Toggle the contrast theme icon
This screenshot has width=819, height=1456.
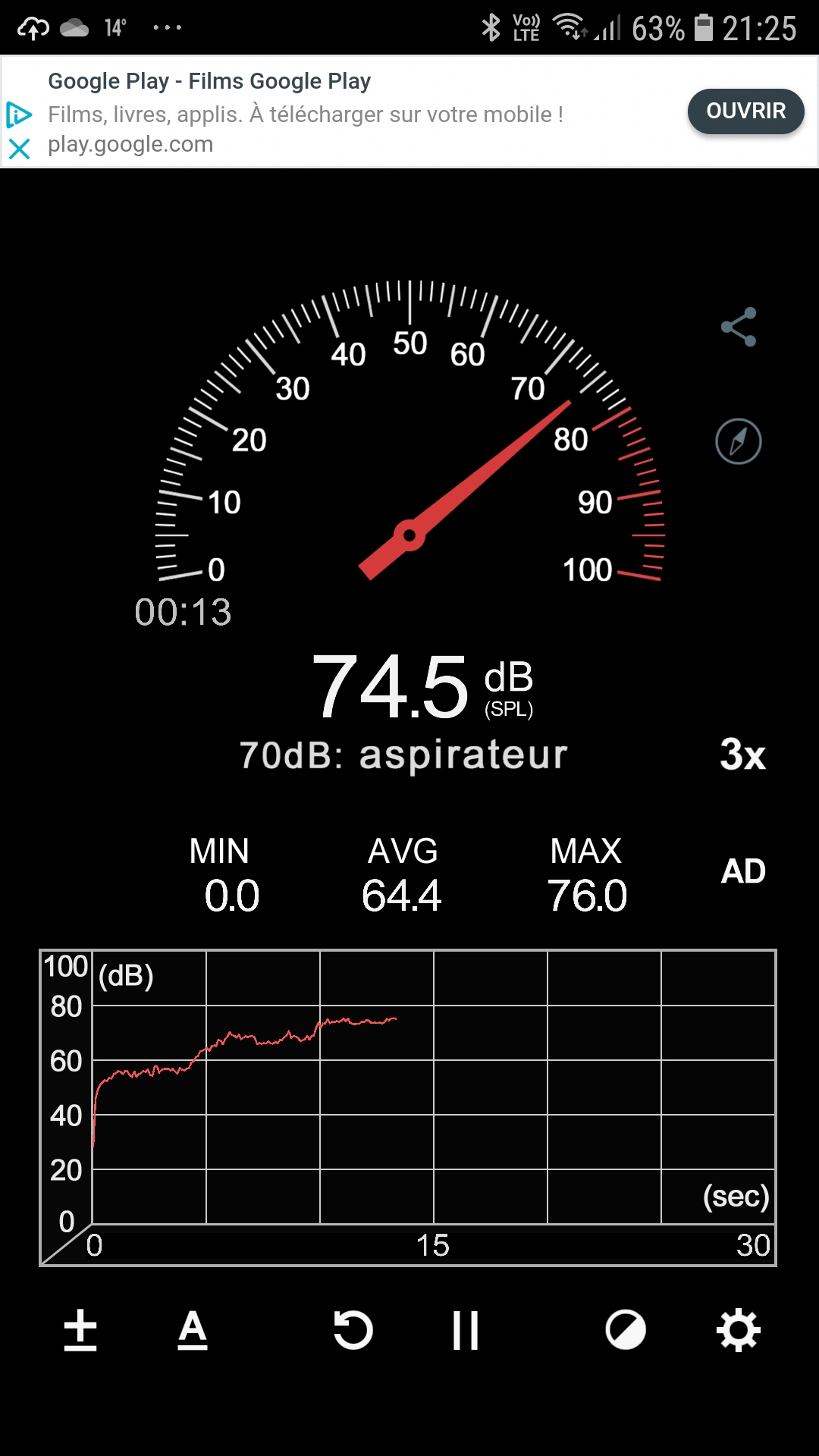626,1330
